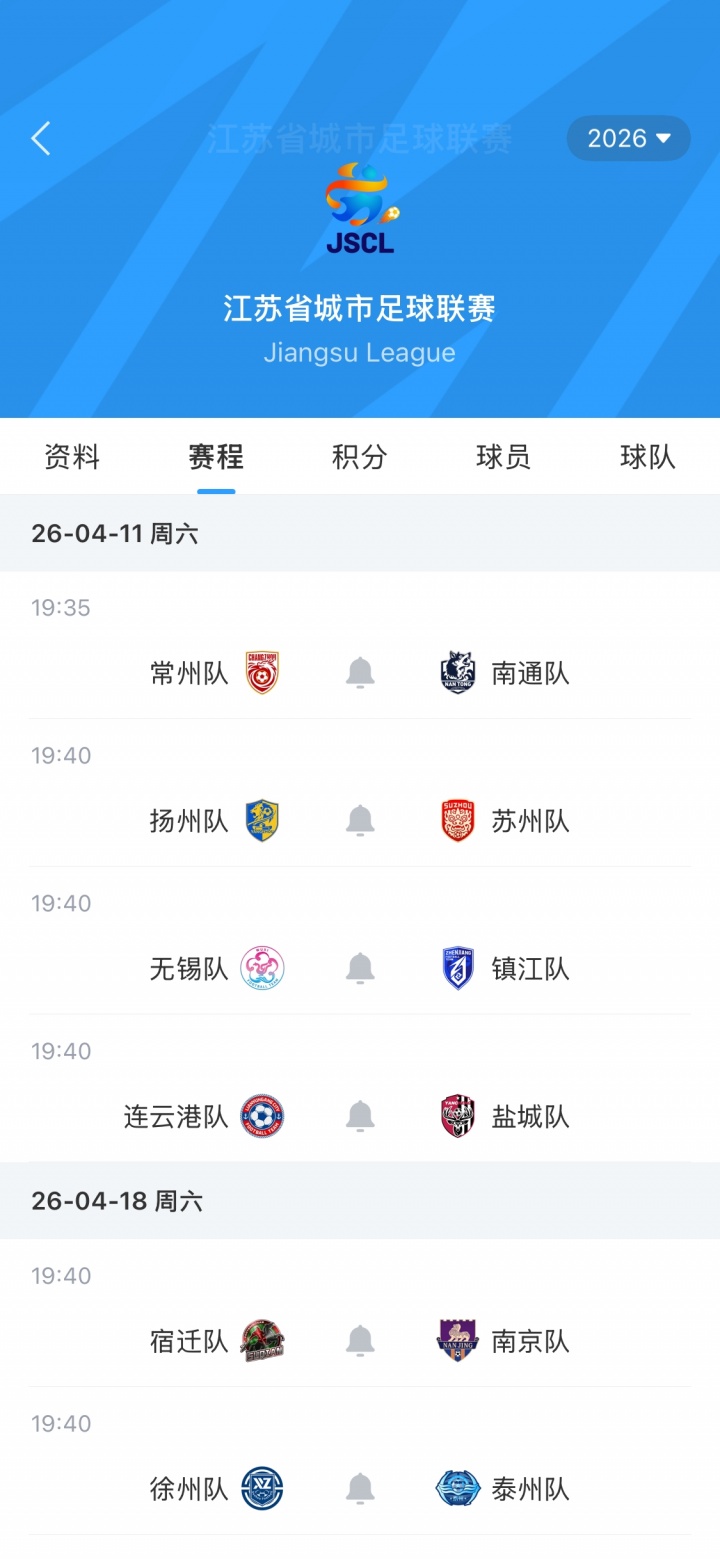The image size is (720, 1559).
Task: Select the 连云港队 football club crest
Action: pos(259,1115)
